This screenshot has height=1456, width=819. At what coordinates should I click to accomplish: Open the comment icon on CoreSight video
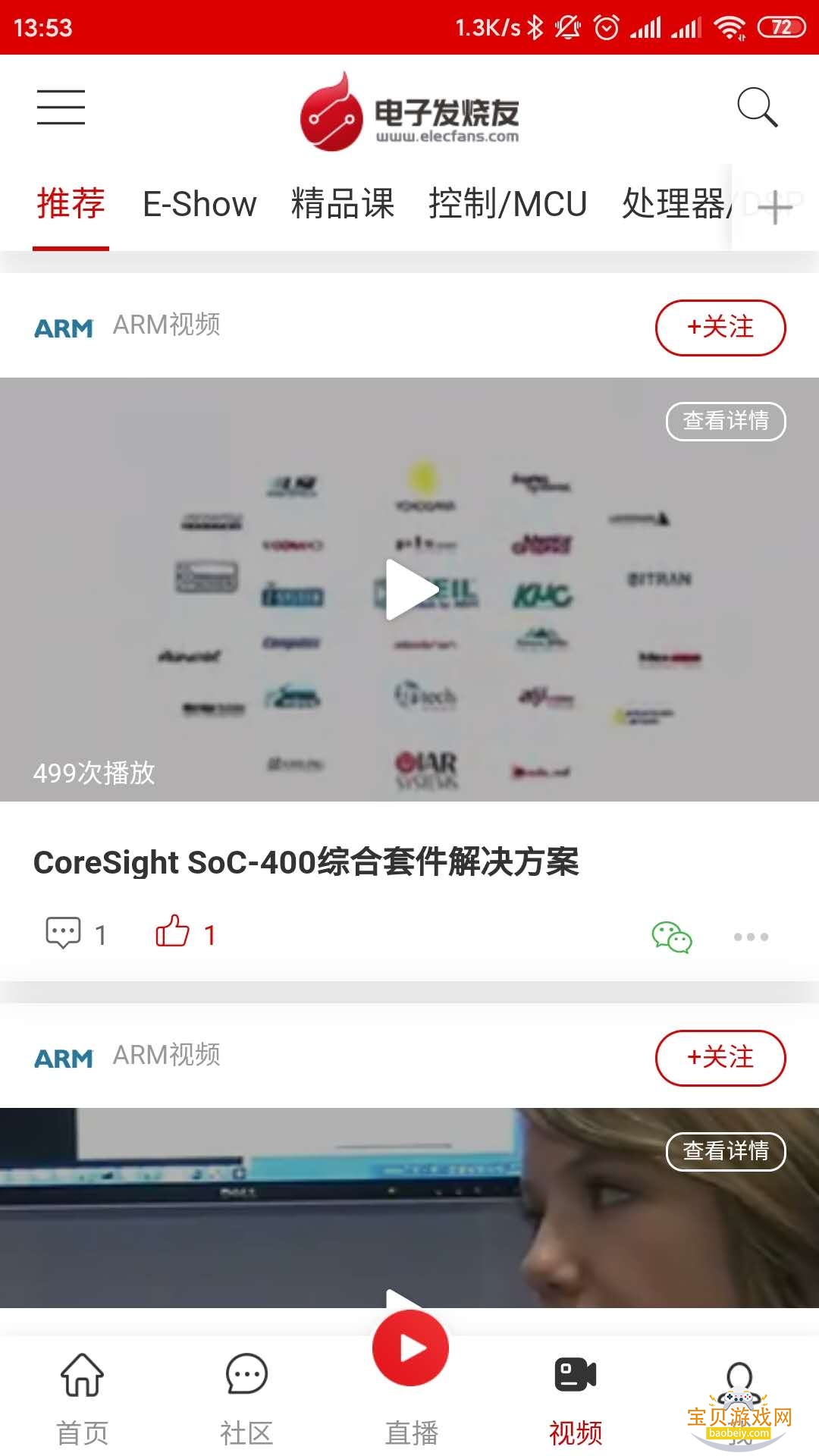pyautogui.click(x=64, y=934)
